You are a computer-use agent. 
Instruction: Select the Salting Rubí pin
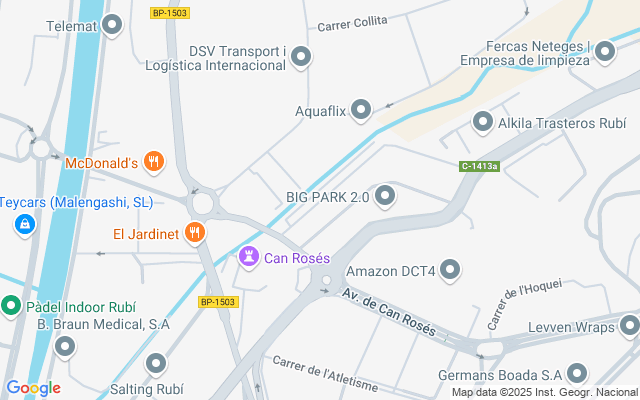click(x=156, y=364)
